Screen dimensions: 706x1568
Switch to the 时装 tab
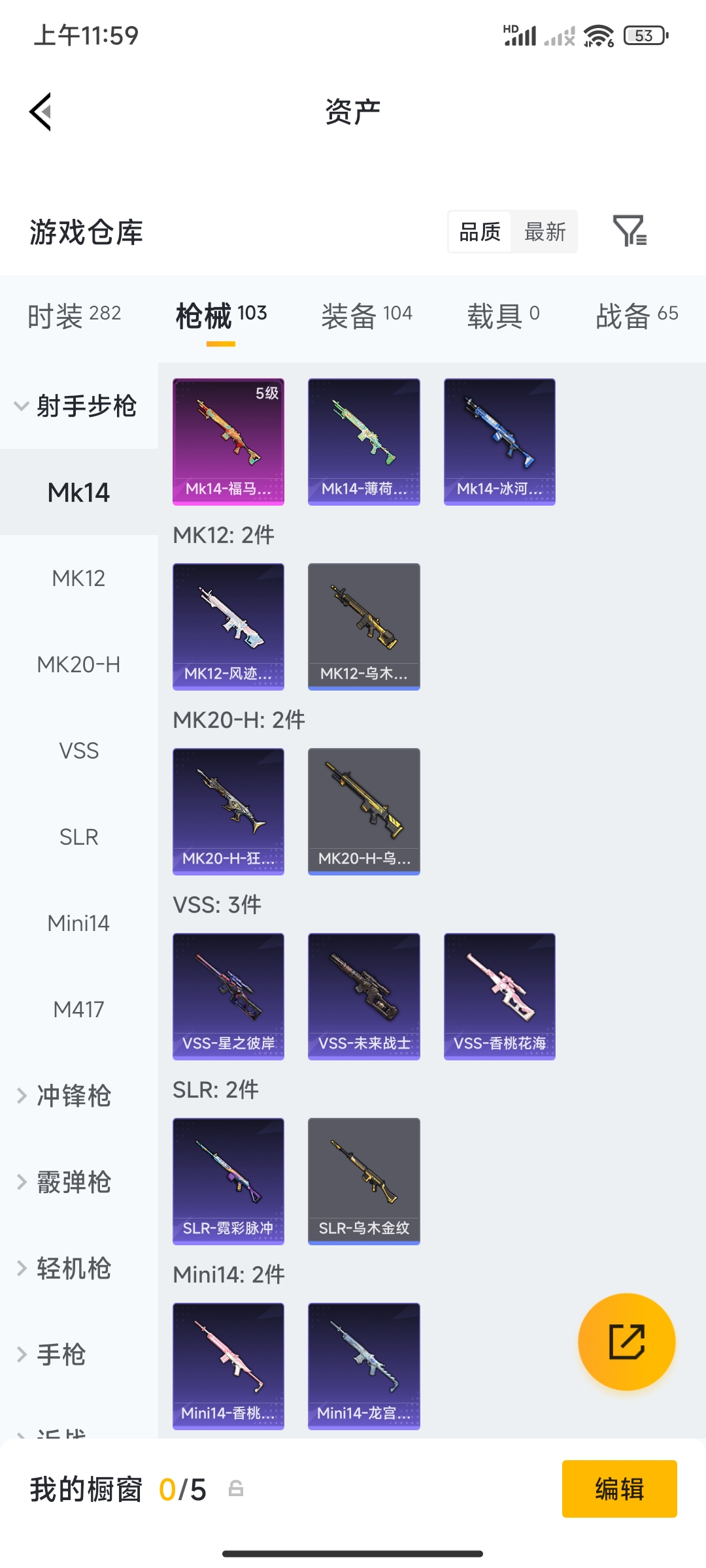tap(74, 316)
